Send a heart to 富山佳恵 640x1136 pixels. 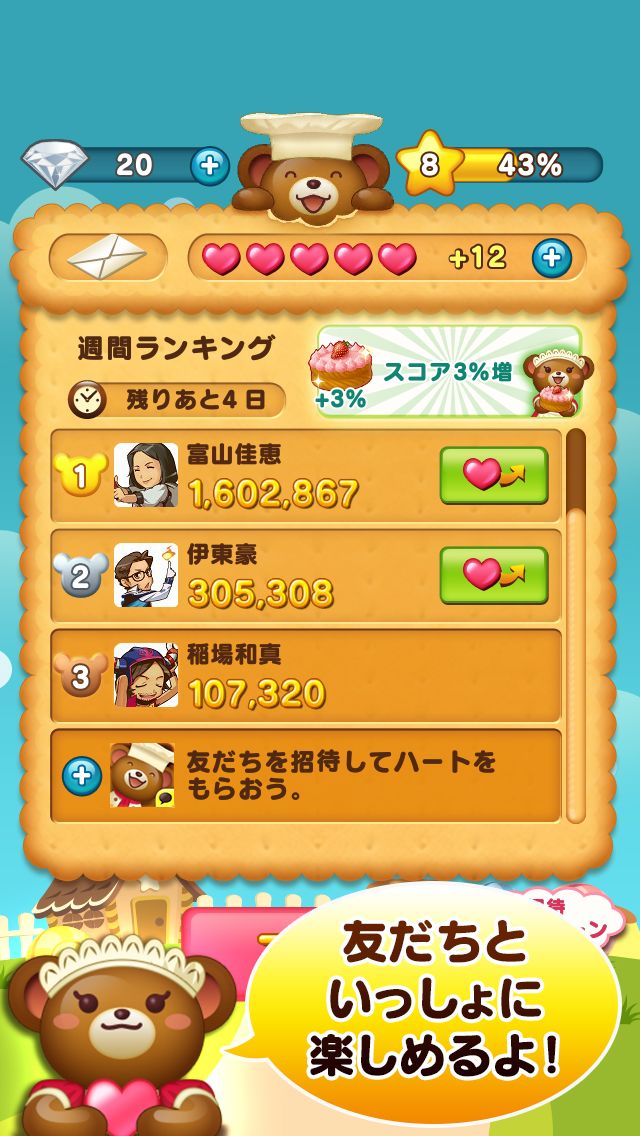point(494,475)
